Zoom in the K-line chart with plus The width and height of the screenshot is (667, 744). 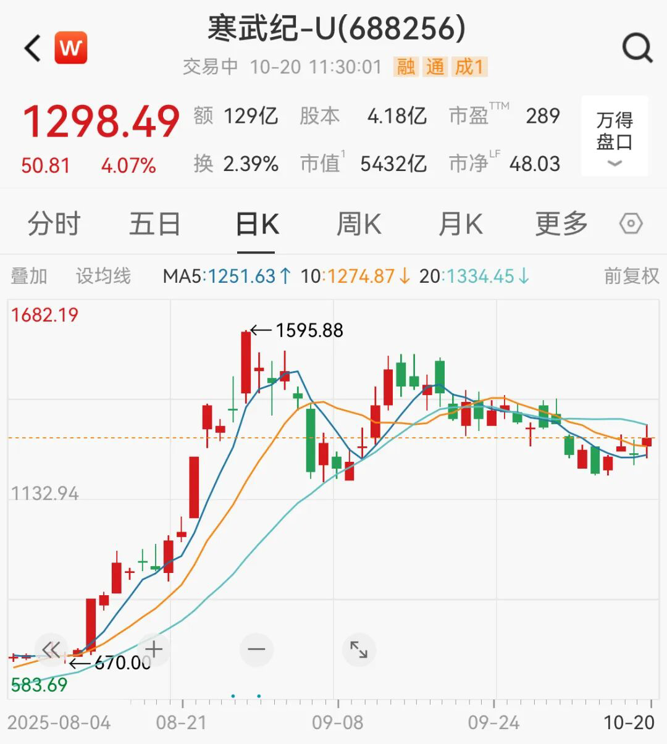(154, 649)
